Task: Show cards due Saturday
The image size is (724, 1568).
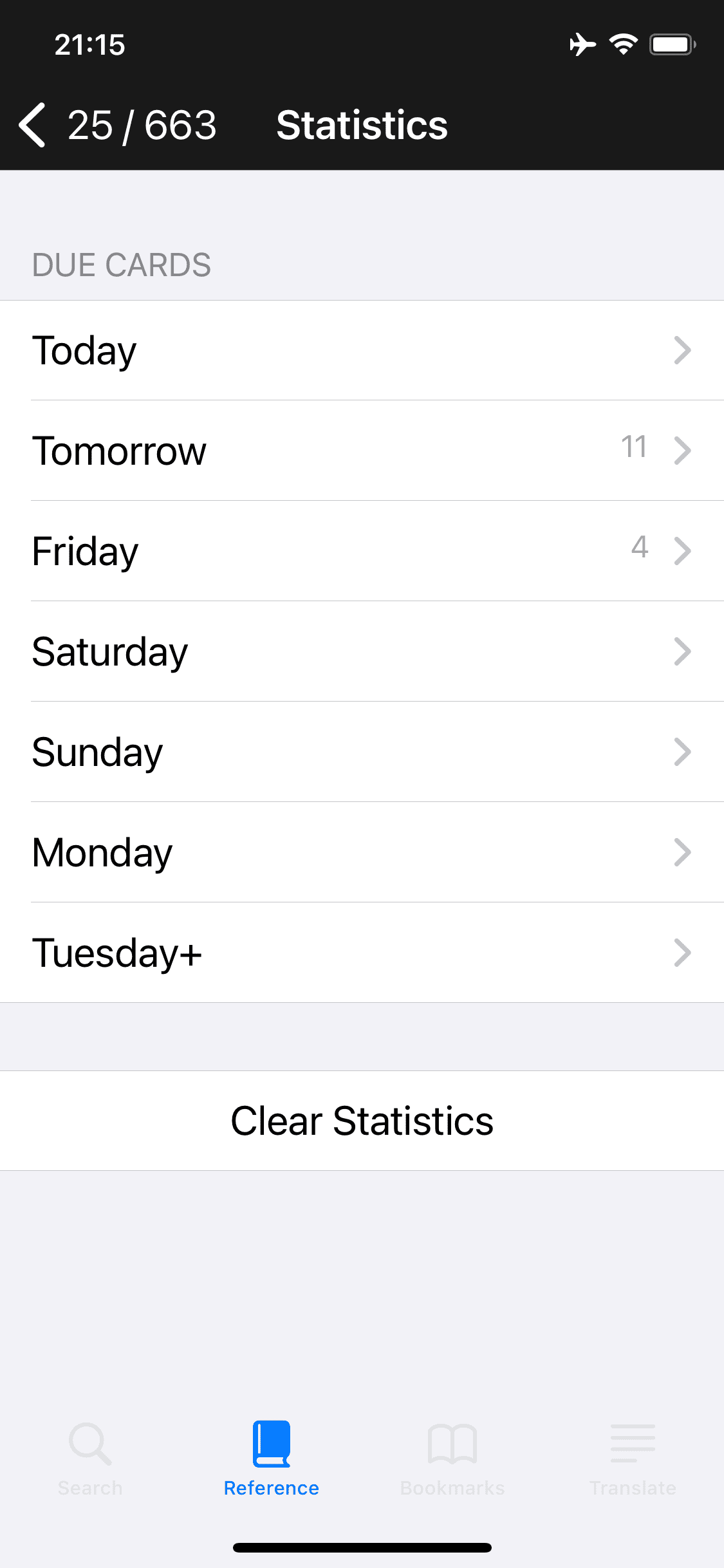Action: [x=362, y=651]
